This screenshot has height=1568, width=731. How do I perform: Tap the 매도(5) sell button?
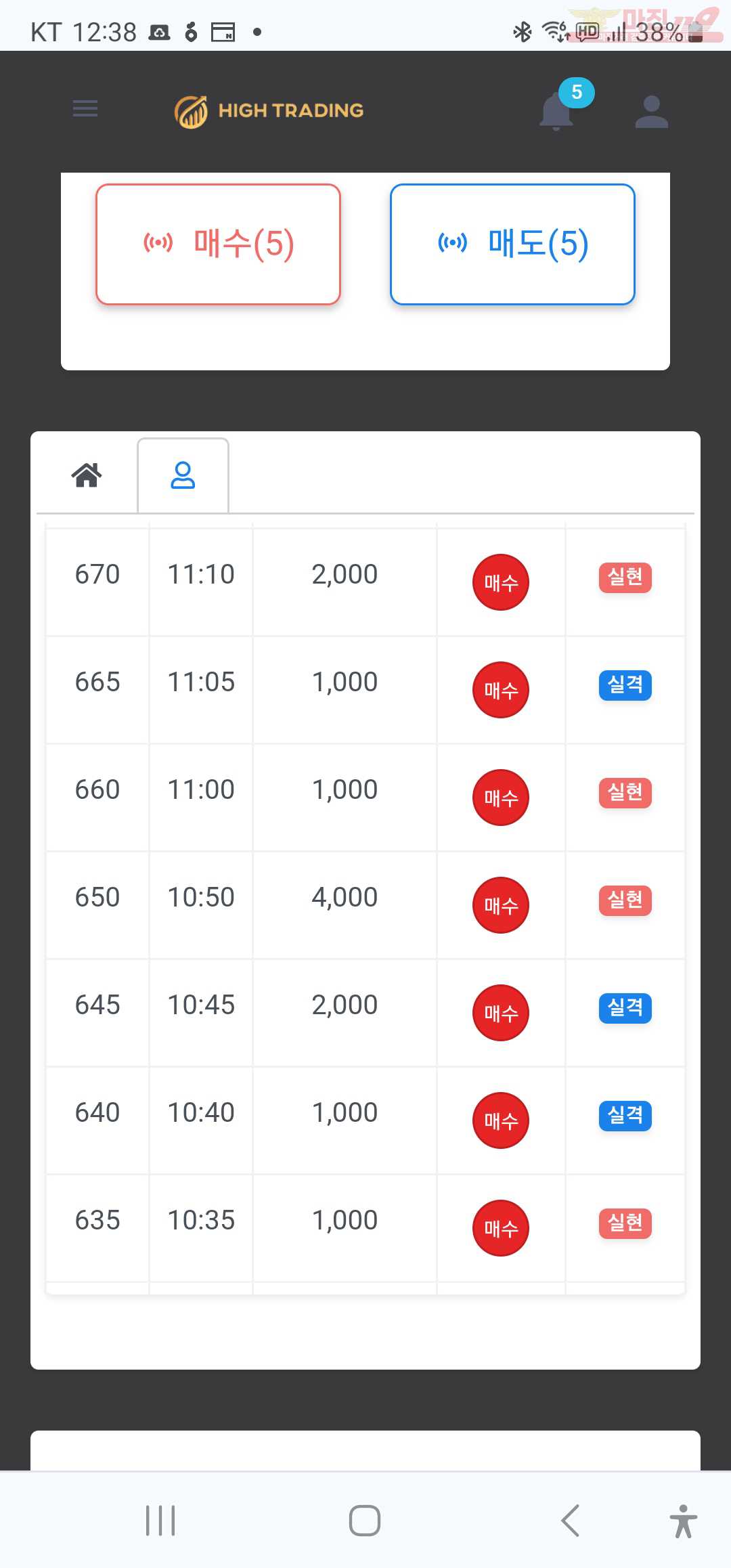tap(512, 244)
